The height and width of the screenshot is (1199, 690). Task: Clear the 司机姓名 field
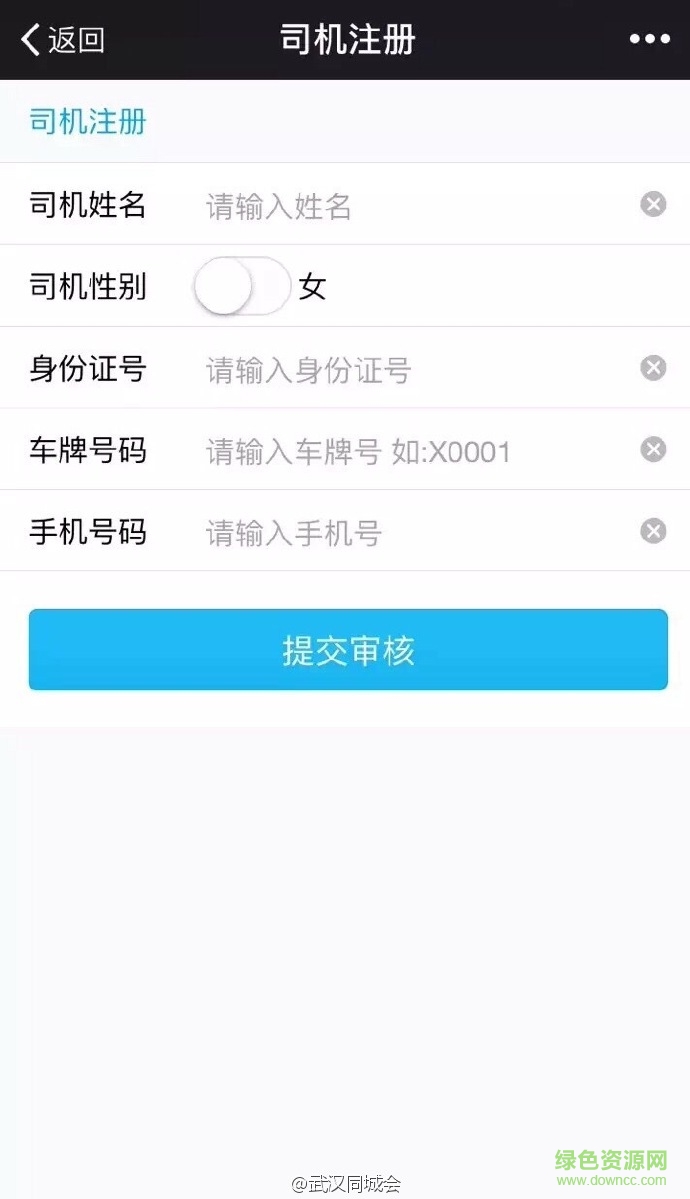coord(653,205)
